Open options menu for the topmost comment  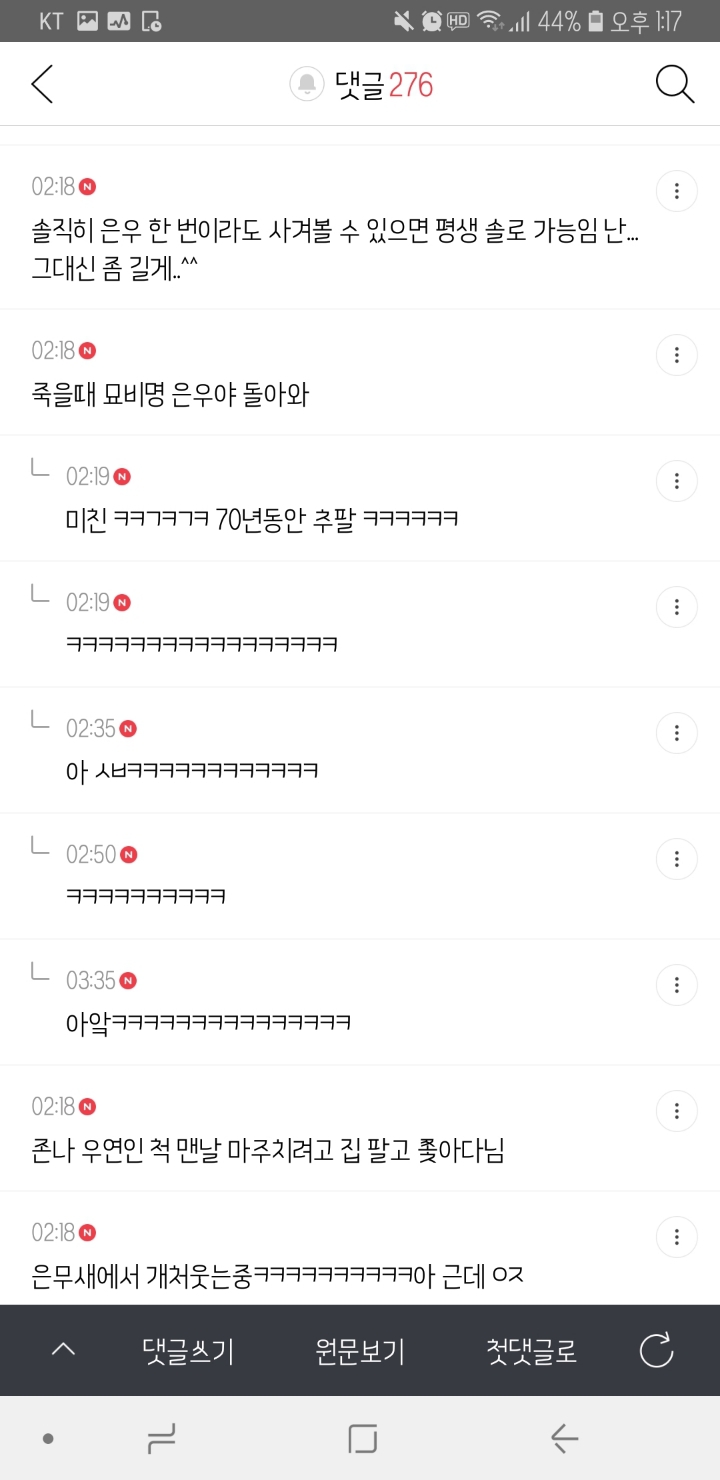[676, 190]
